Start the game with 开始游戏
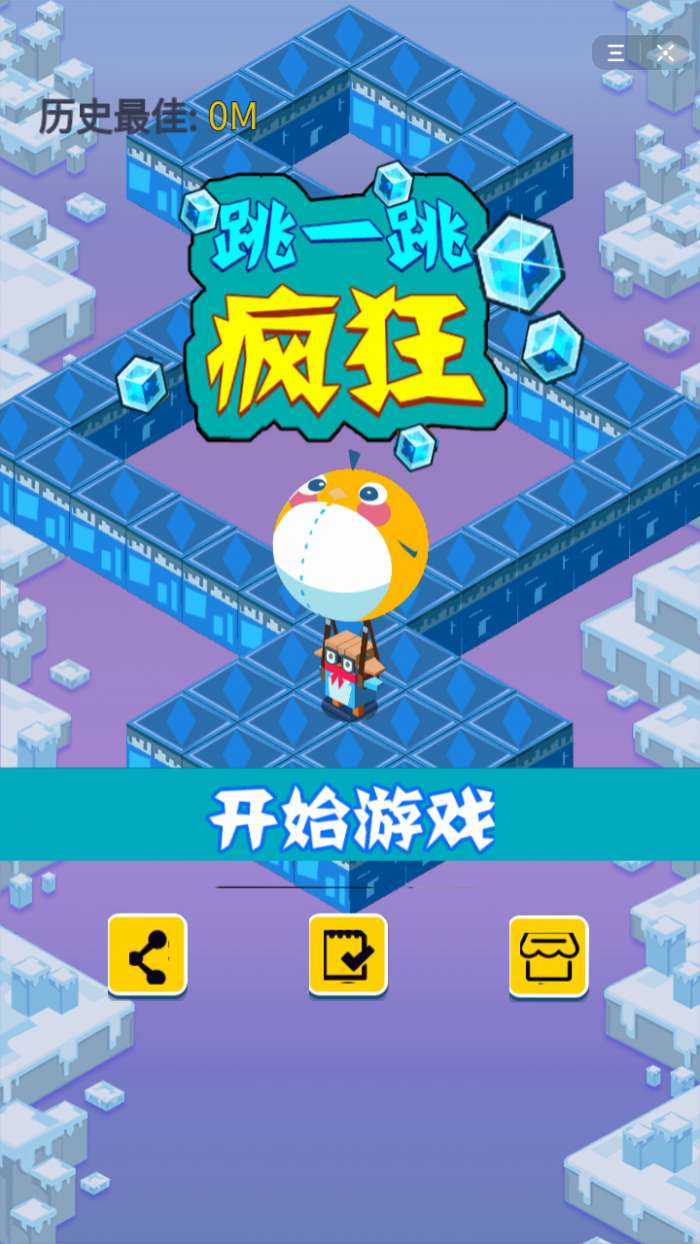This screenshot has height=1244, width=700. coord(350,818)
